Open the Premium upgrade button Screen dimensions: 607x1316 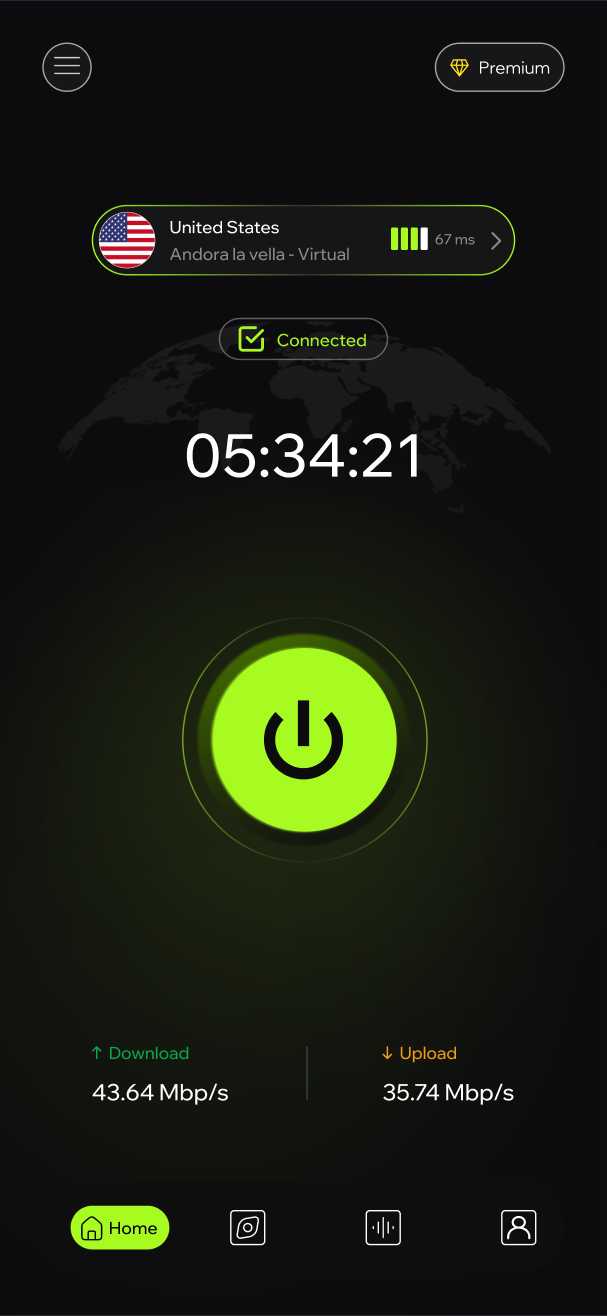pos(500,68)
